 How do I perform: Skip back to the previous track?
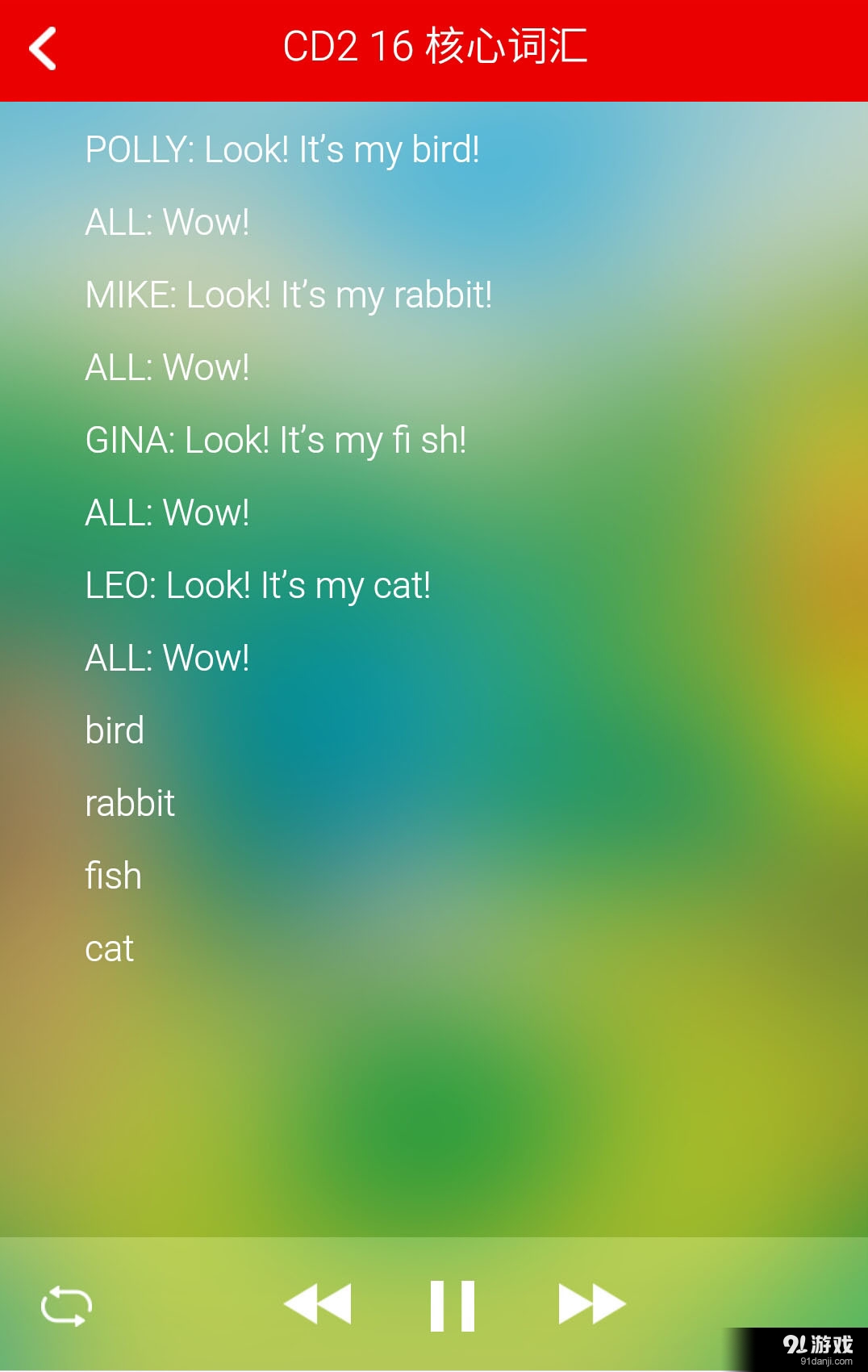318,1304
